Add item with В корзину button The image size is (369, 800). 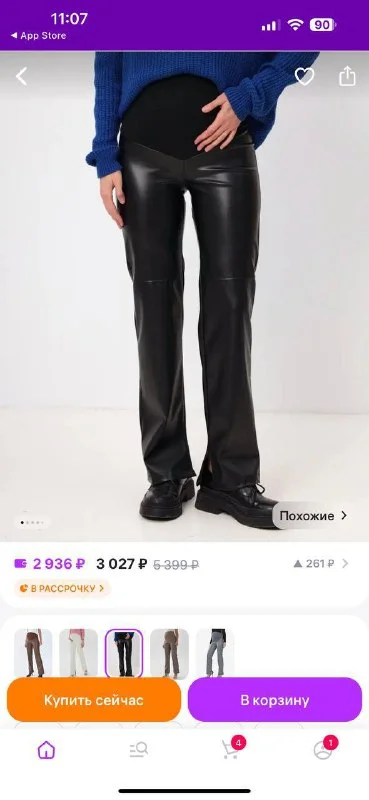click(x=275, y=699)
